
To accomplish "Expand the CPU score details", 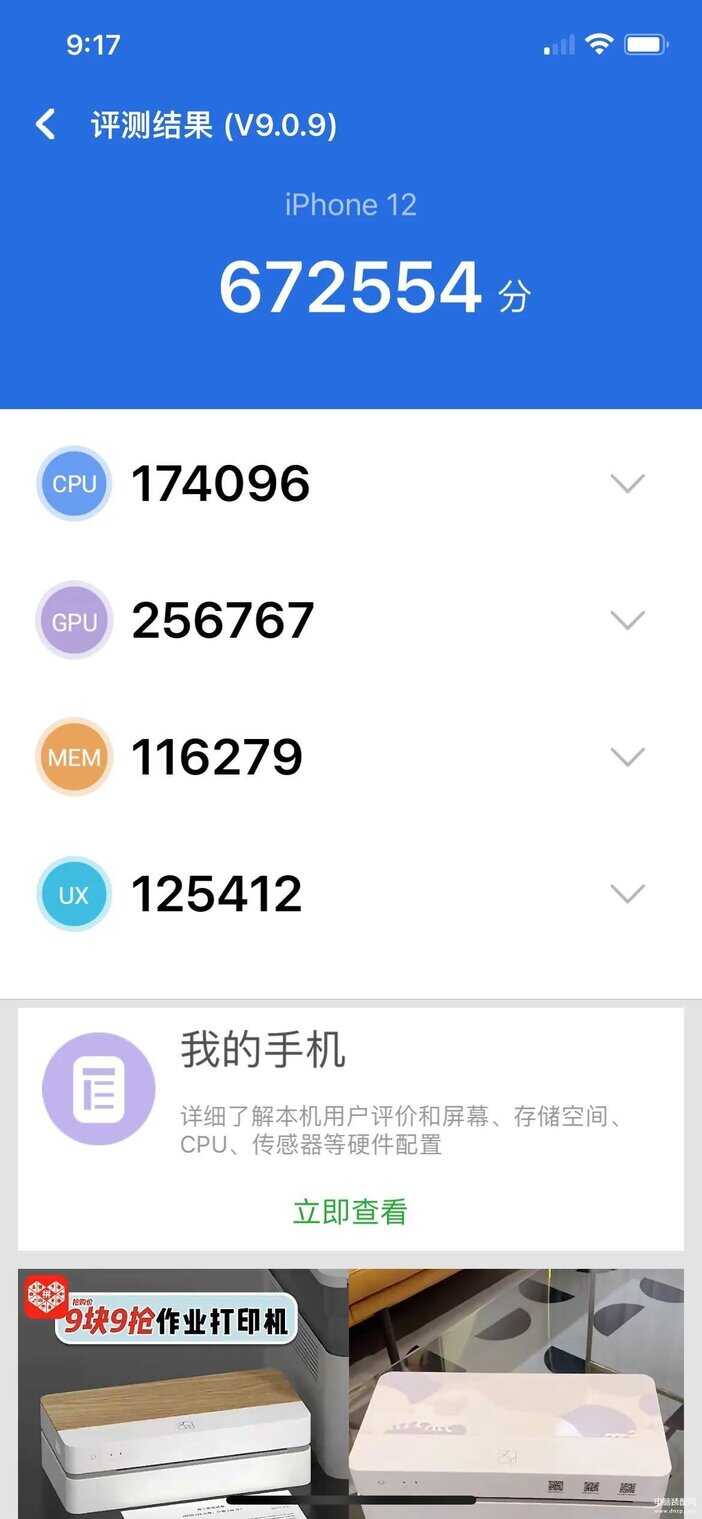I will tap(627, 484).
